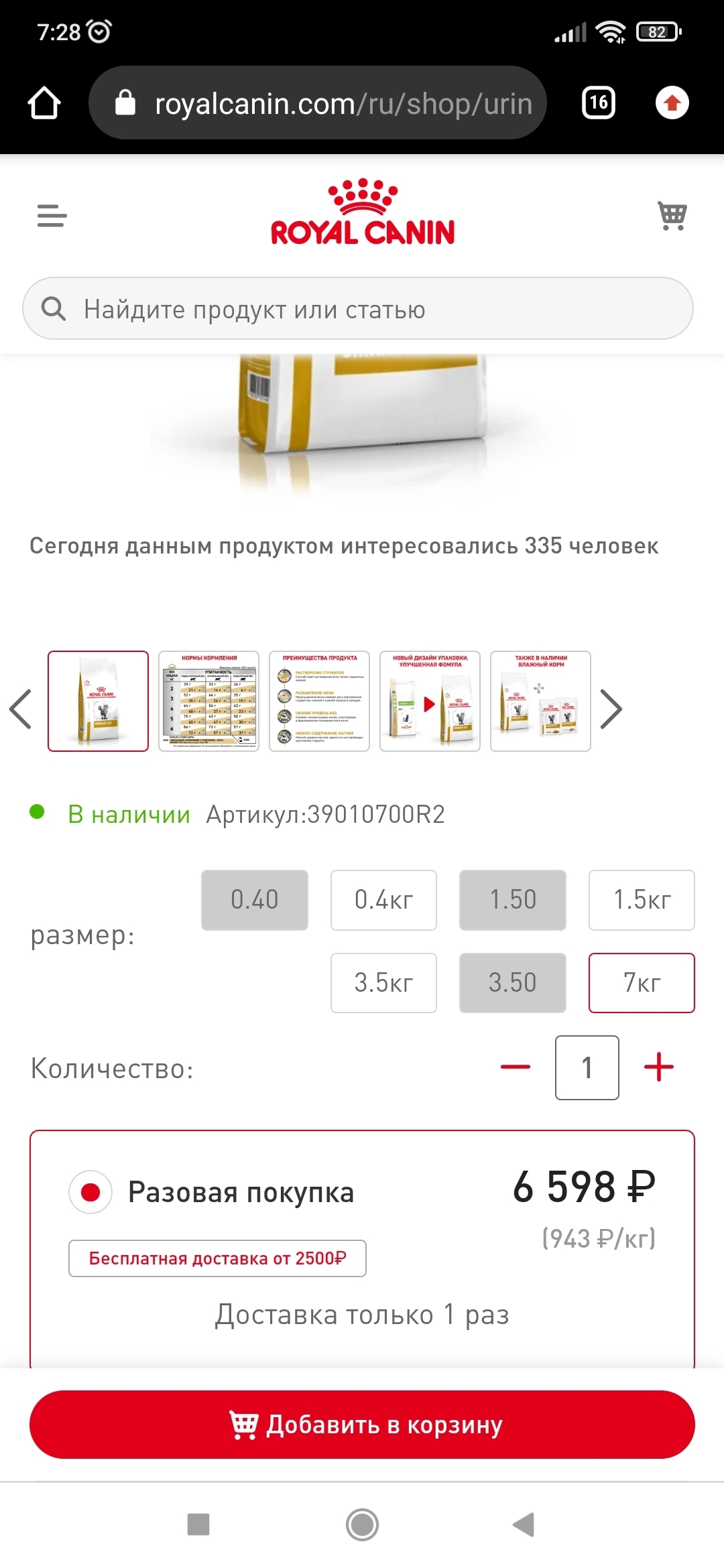Tap the product search field
The height and width of the screenshot is (1568, 724).
pos(358,309)
